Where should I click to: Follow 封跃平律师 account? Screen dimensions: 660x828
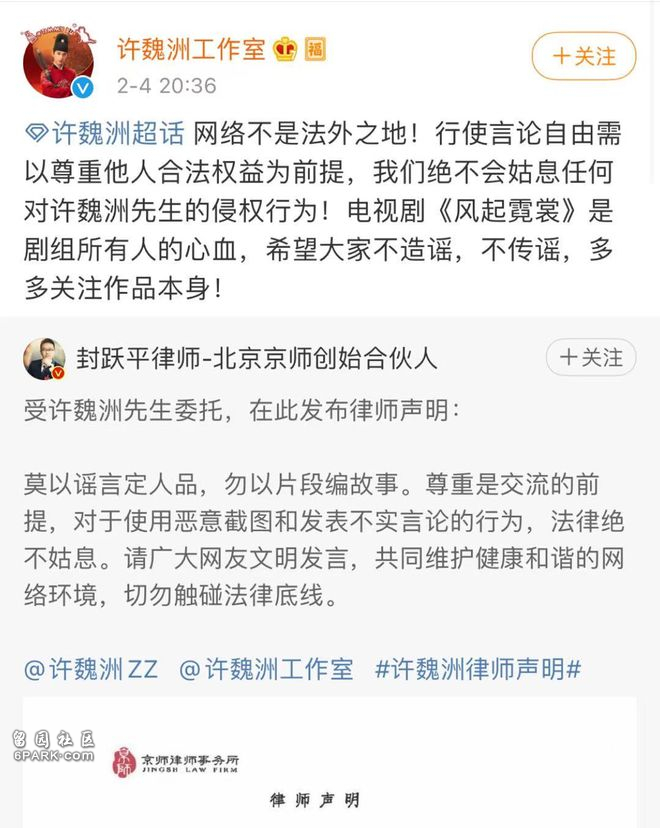coord(590,357)
